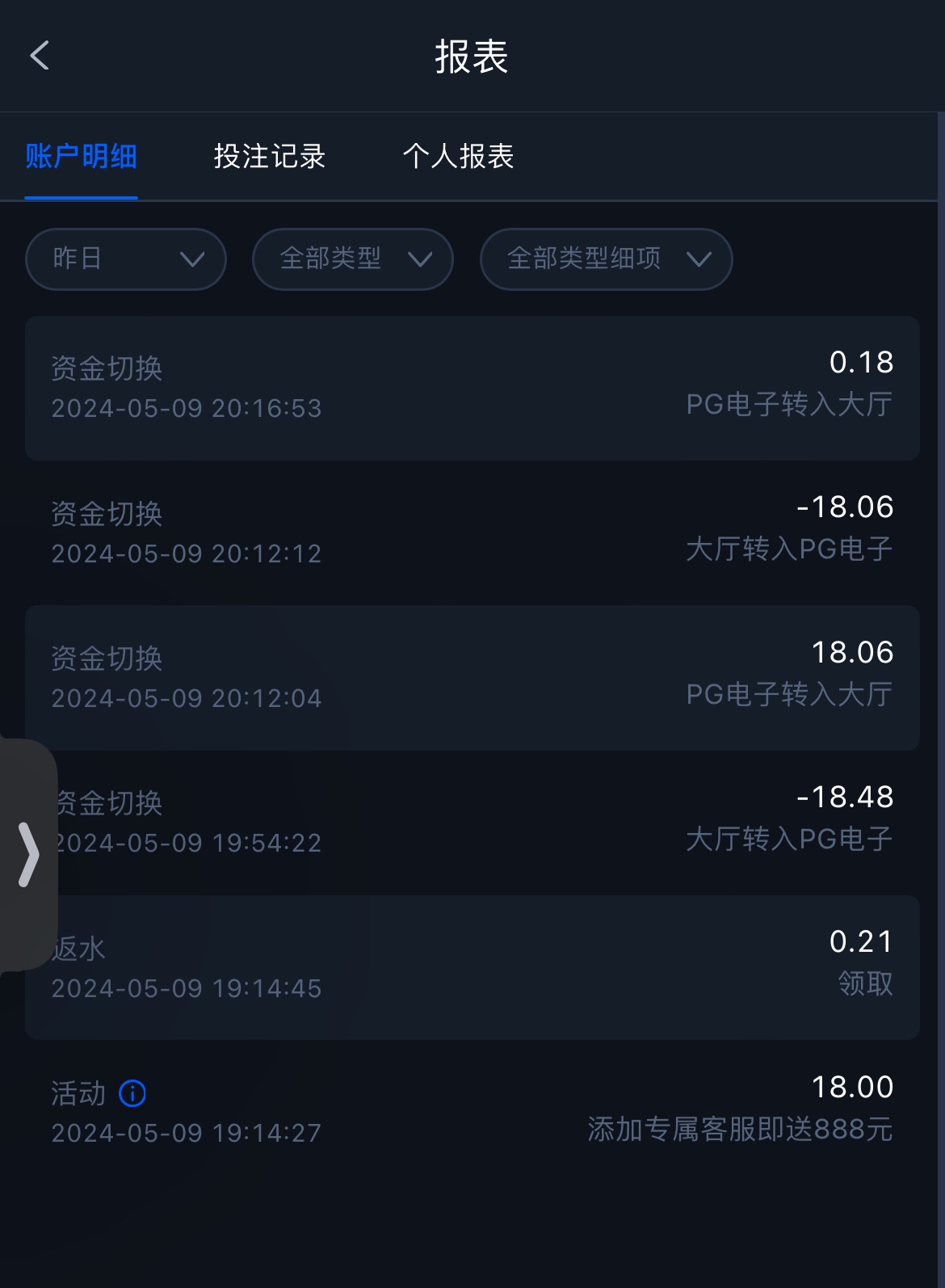Screen dimensions: 945x1288
Task: Open the 昨日 date filter dropdown
Action: (x=126, y=259)
